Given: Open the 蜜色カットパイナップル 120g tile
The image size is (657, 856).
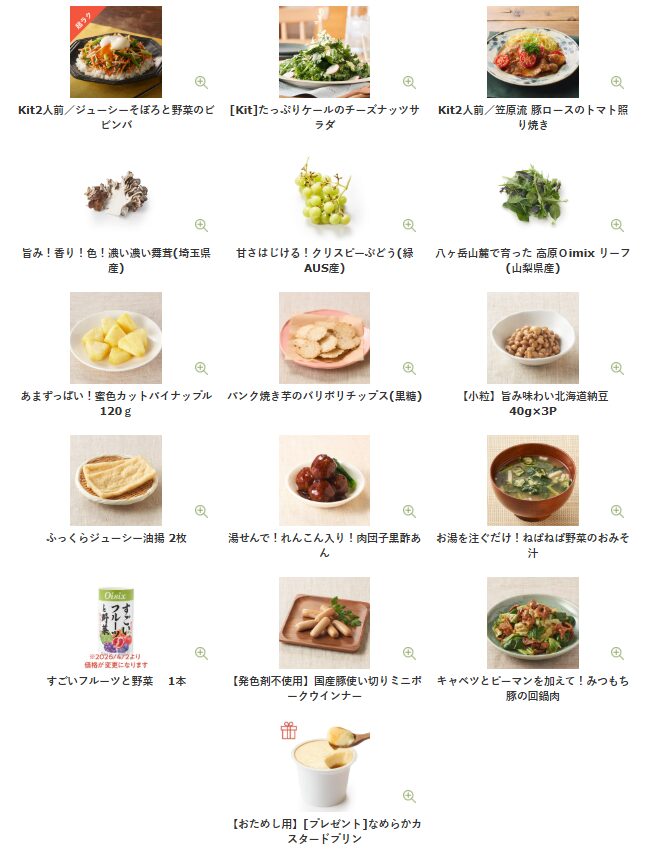Looking at the screenshot, I should tap(116, 338).
